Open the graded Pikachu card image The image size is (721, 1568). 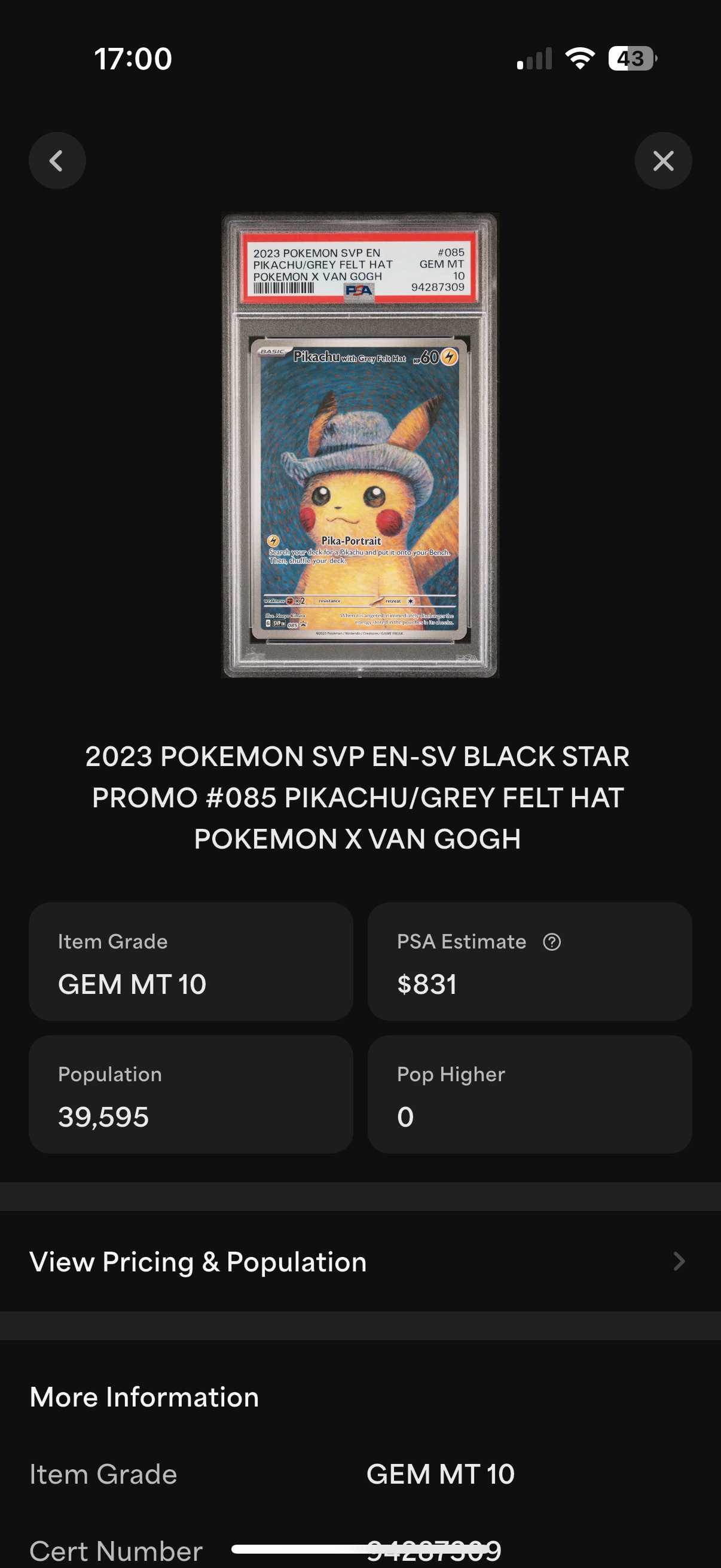click(360, 445)
